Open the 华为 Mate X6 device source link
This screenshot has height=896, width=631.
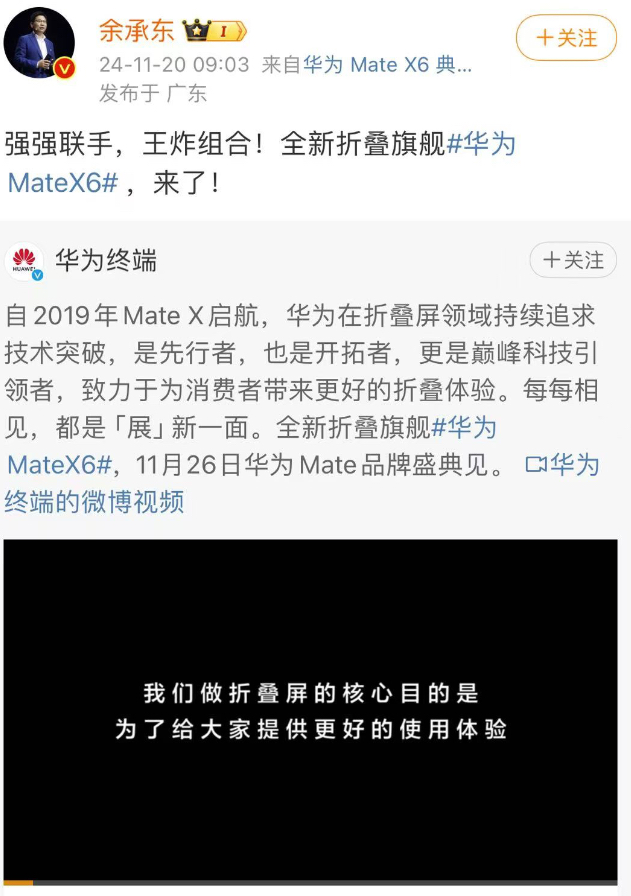pos(387,65)
